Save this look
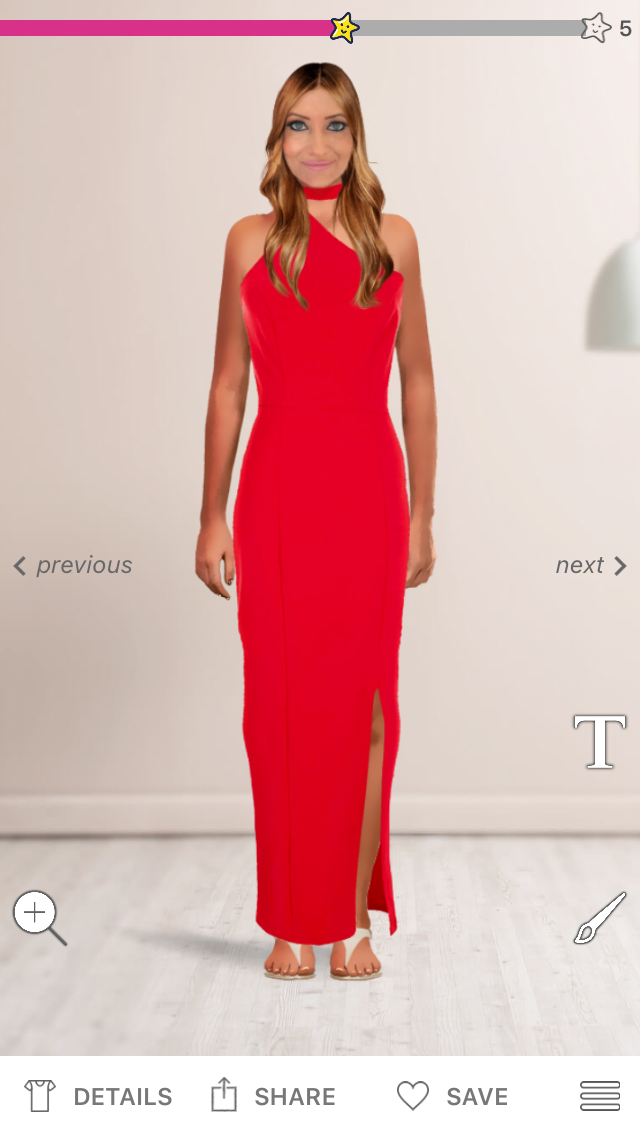The height and width of the screenshot is (1136, 640). click(452, 1096)
